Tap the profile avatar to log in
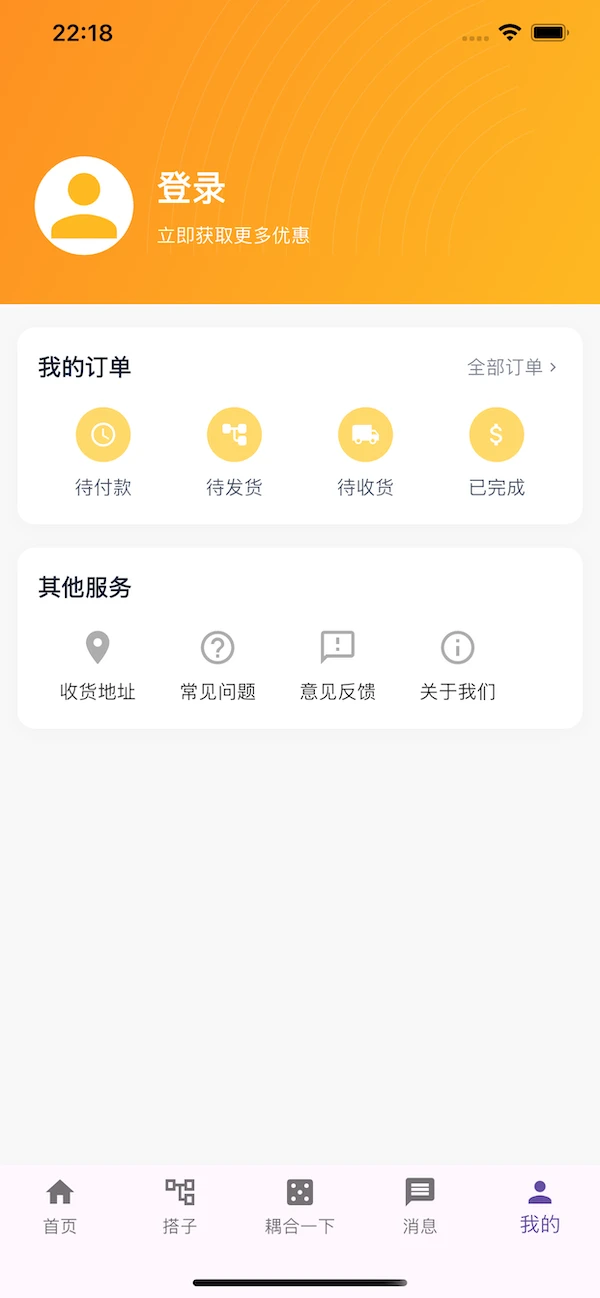 (x=84, y=206)
